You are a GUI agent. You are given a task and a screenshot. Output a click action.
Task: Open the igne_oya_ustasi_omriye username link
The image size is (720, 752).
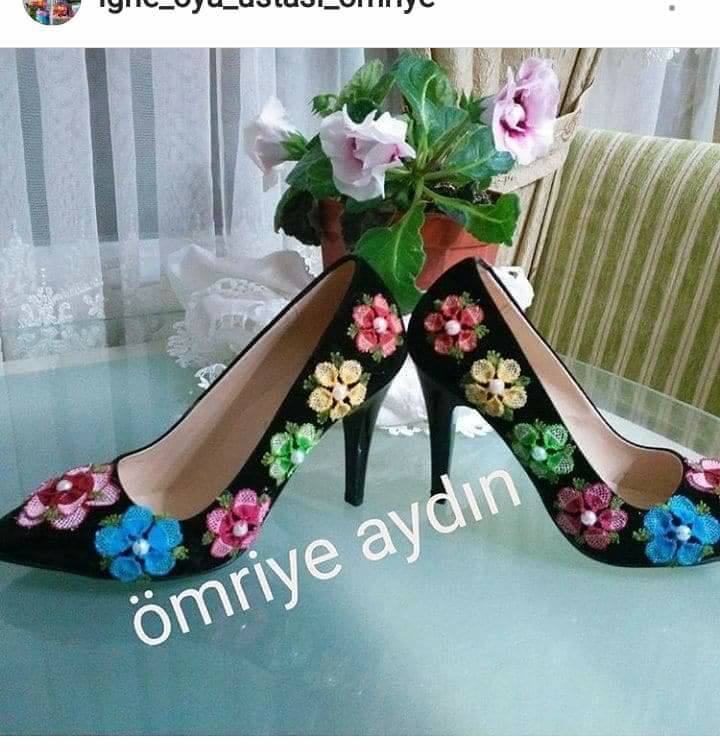(265, 4)
